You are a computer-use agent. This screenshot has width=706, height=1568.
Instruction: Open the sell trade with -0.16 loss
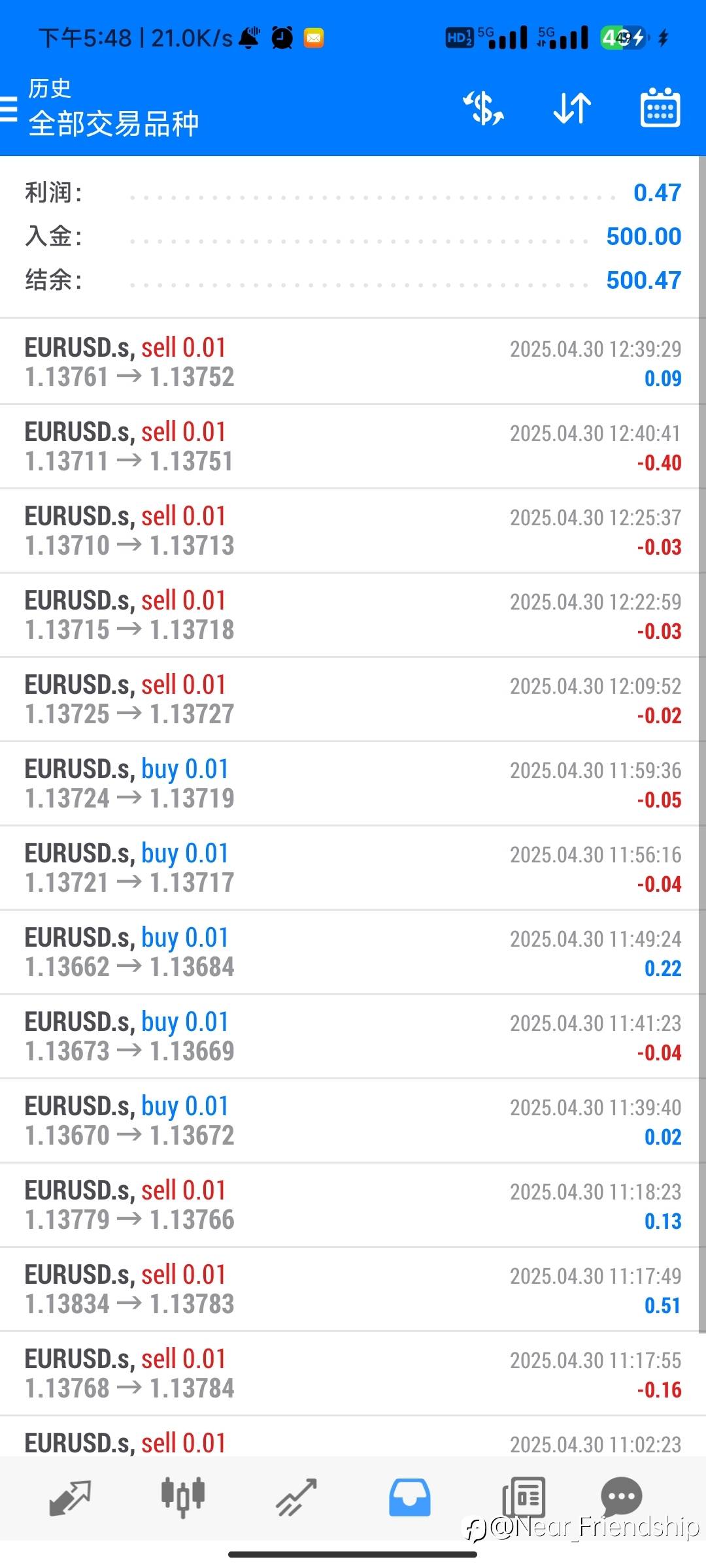click(x=353, y=1373)
